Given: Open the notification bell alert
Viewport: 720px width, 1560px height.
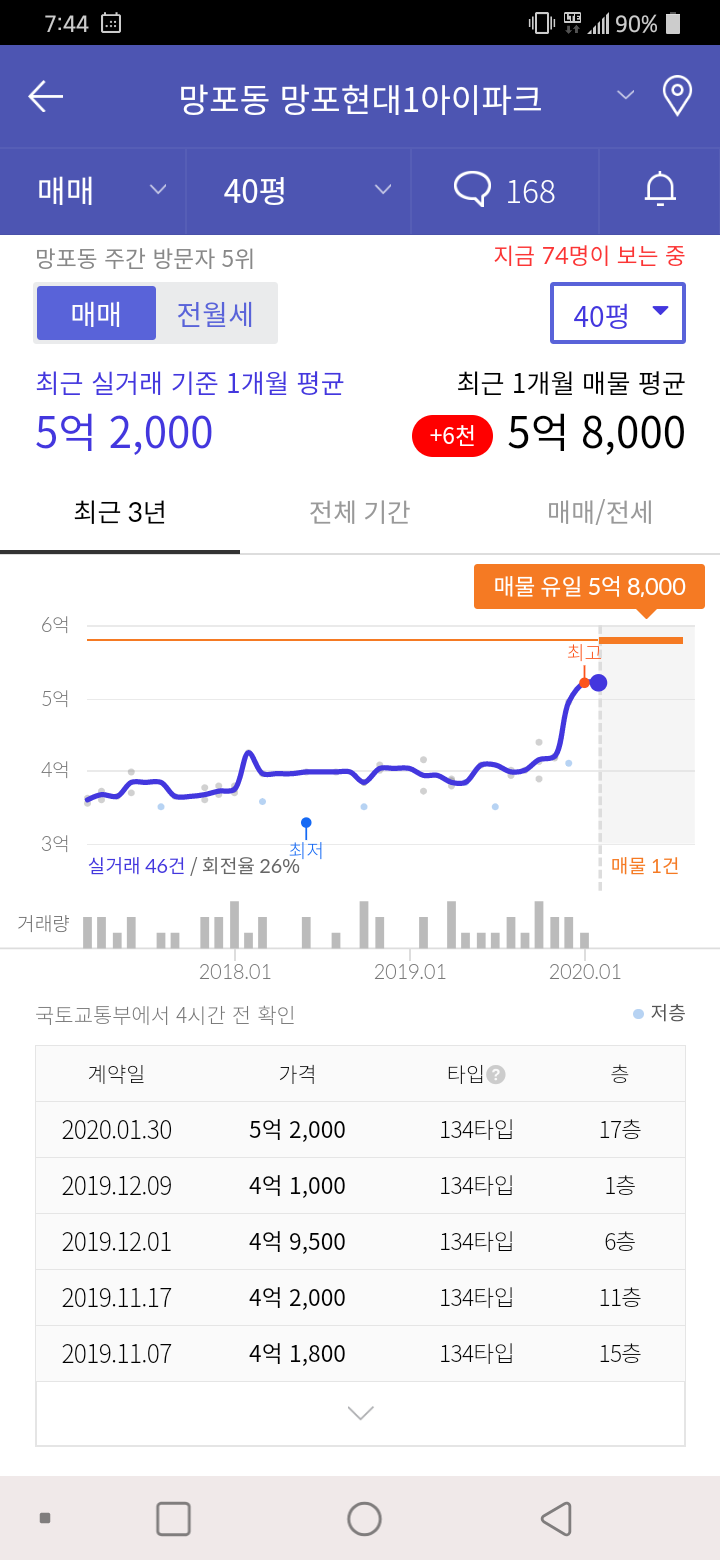Looking at the screenshot, I should click(660, 190).
